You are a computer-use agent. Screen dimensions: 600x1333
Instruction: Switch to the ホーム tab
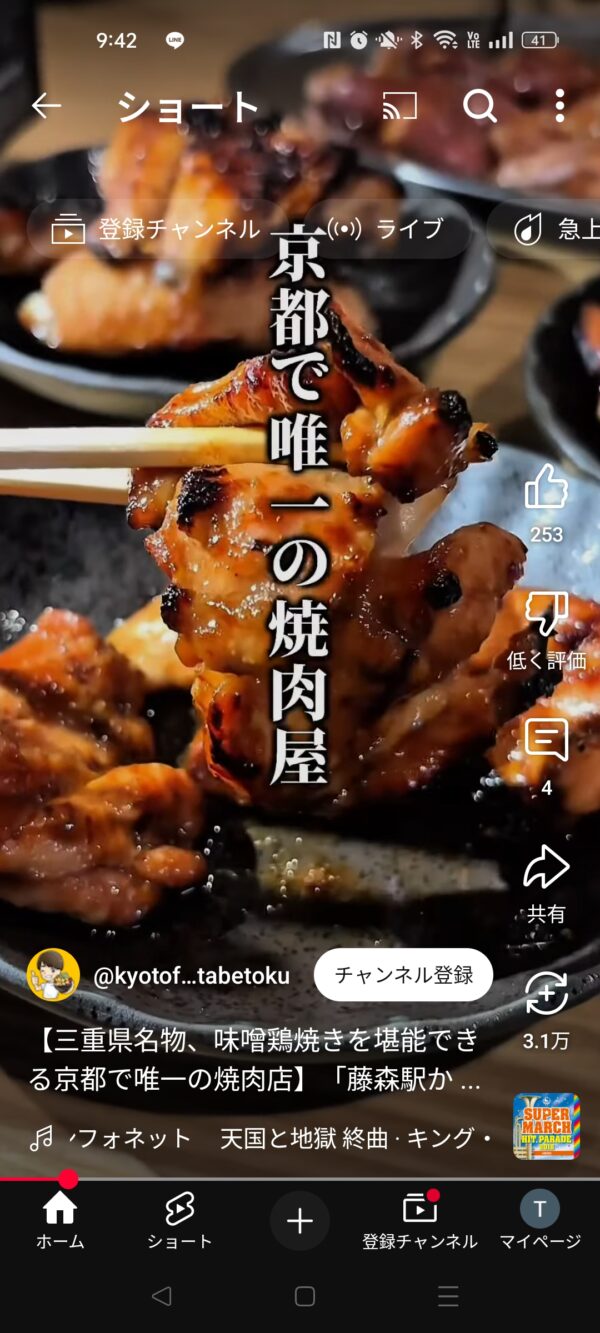coord(60,1221)
